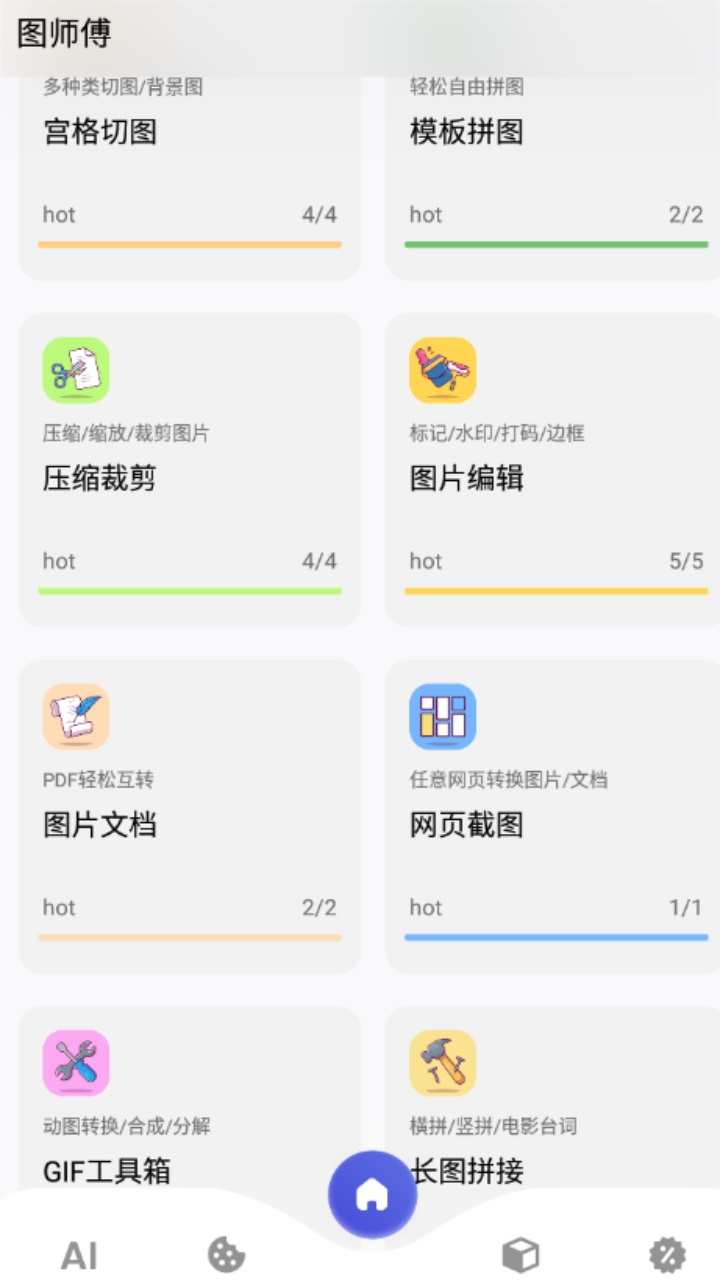Launch the 图片文档 PDF converter card
Screen dimensions: 720x1280
click(x=189, y=815)
